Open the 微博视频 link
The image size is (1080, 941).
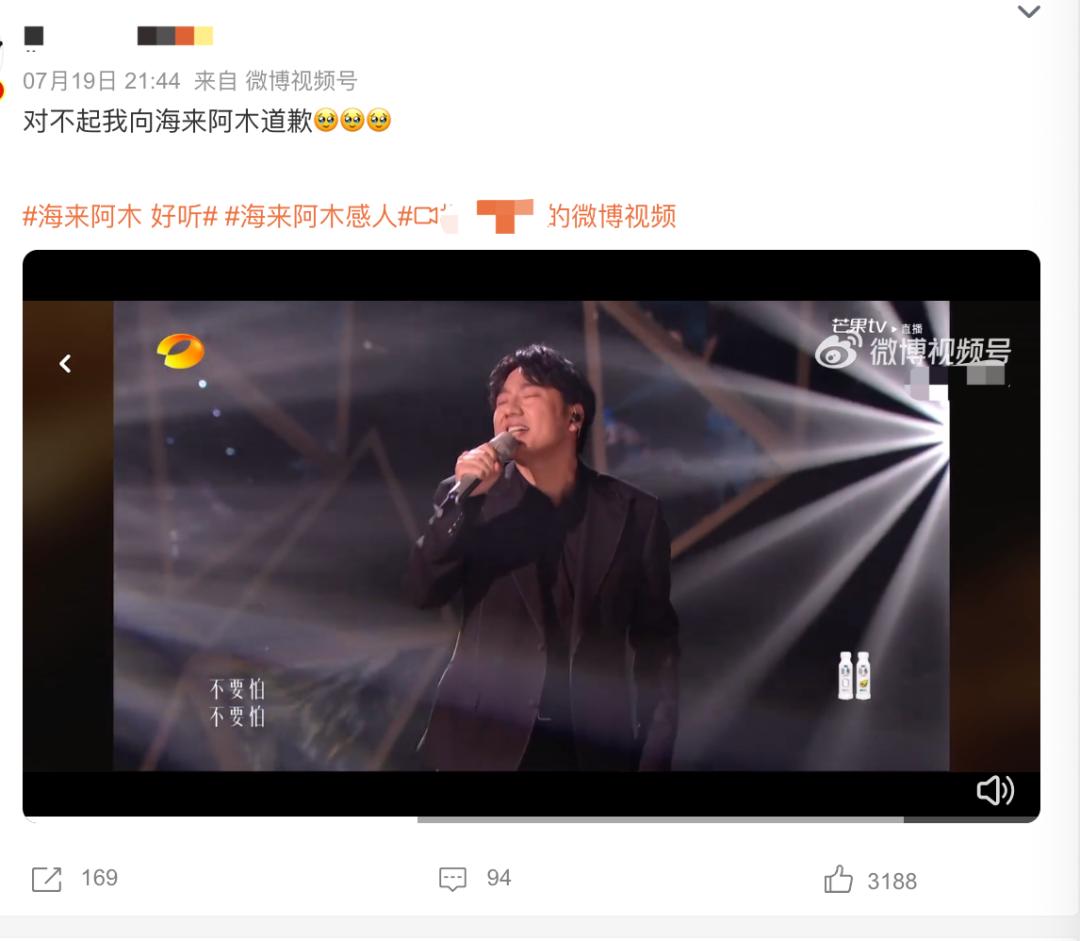tap(612, 215)
